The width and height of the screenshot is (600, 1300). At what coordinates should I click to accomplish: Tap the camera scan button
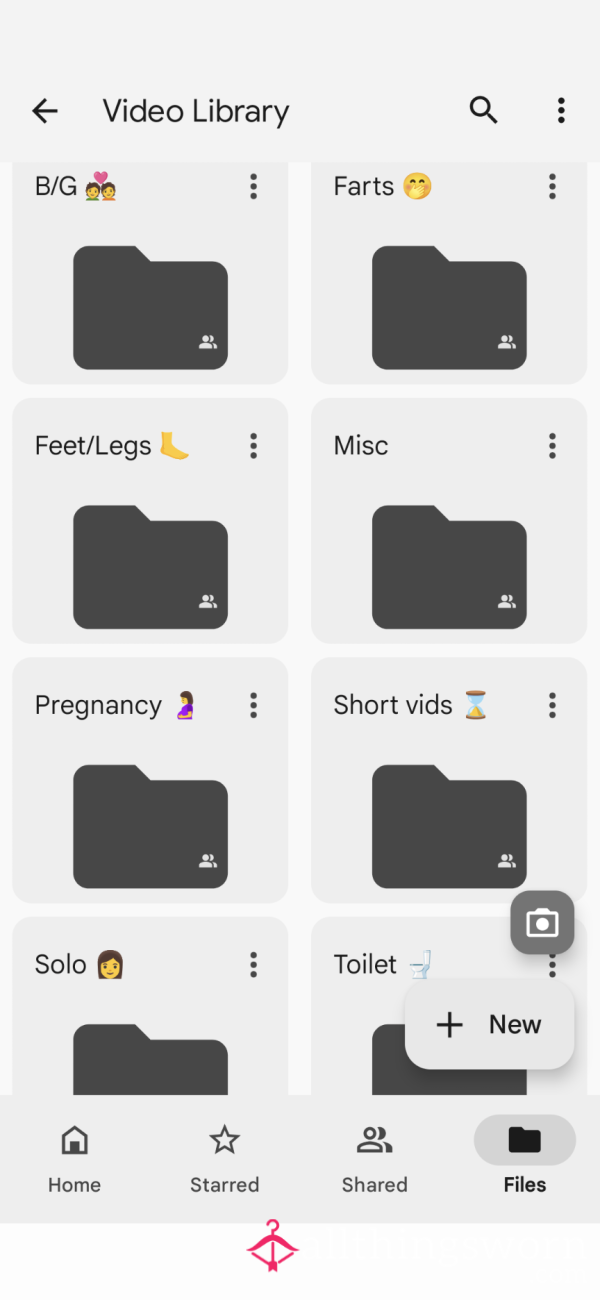(542, 922)
